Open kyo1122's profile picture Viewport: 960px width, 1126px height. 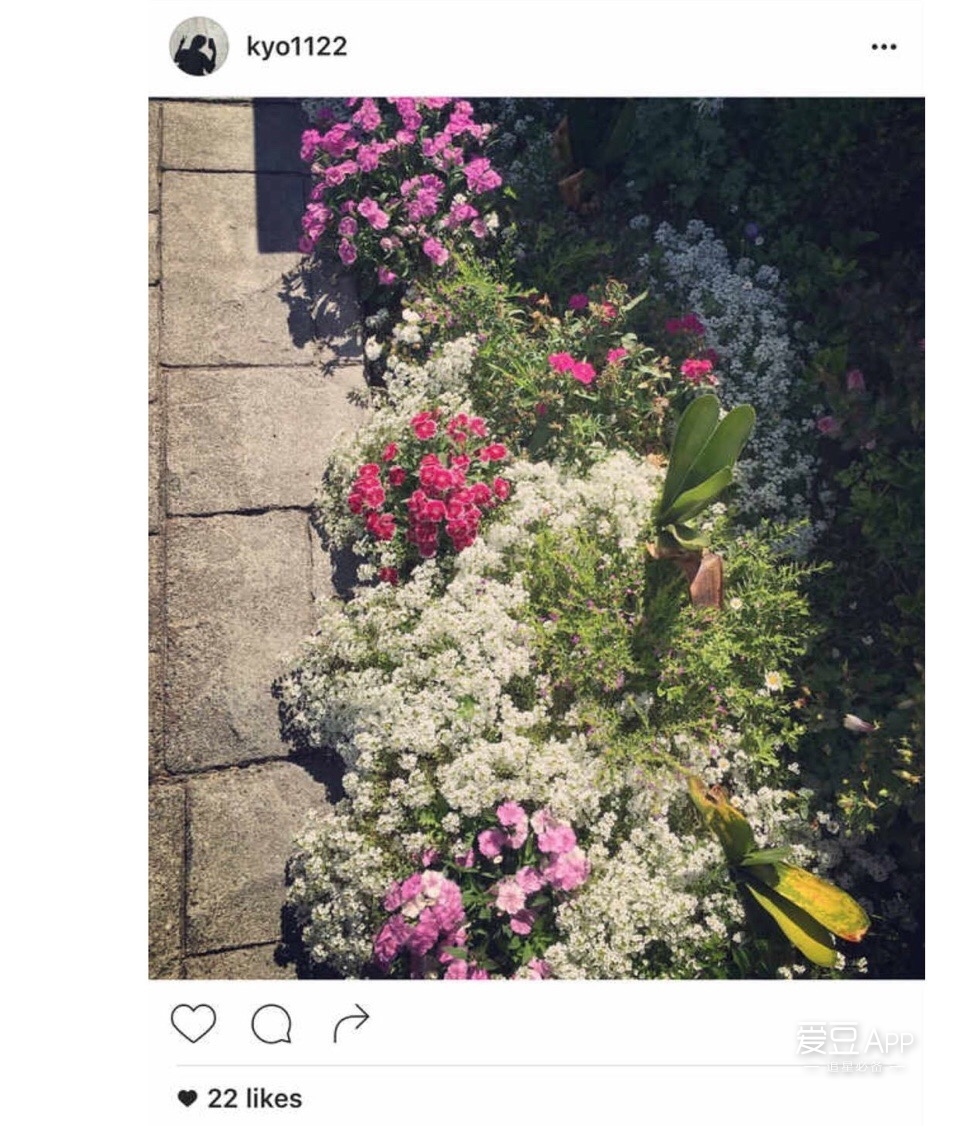click(x=198, y=46)
